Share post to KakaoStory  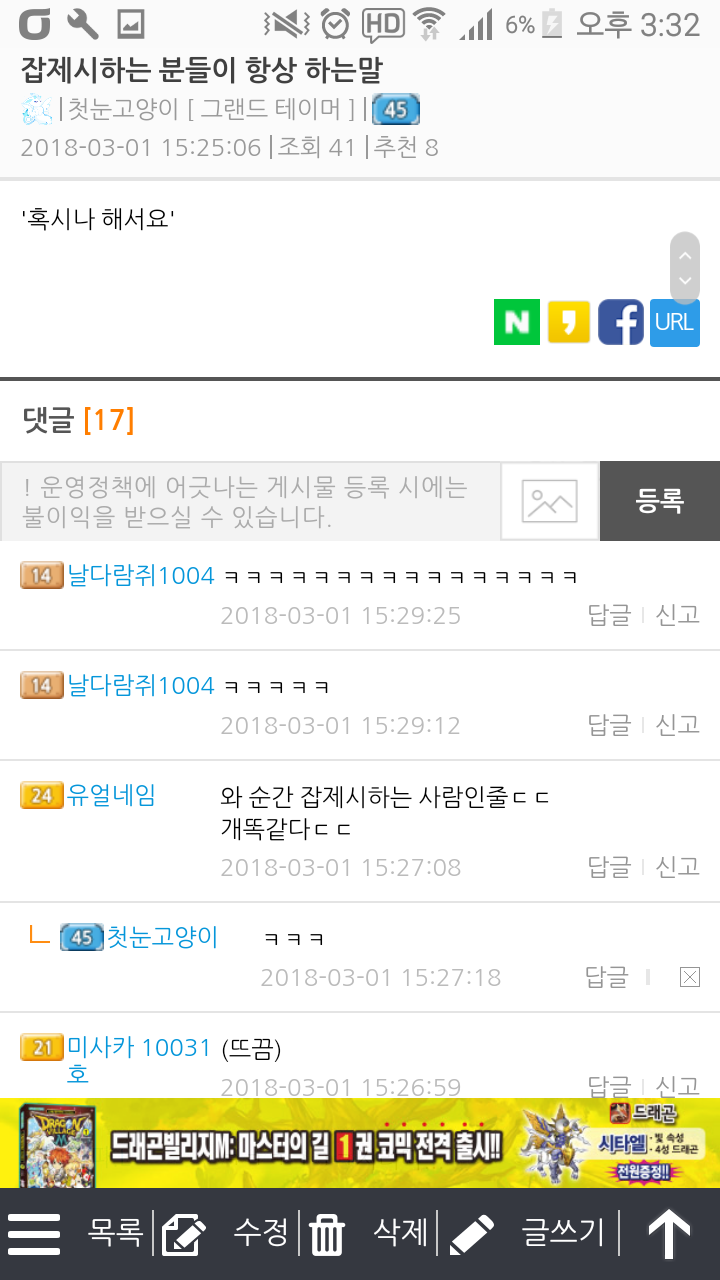[x=569, y=323]
